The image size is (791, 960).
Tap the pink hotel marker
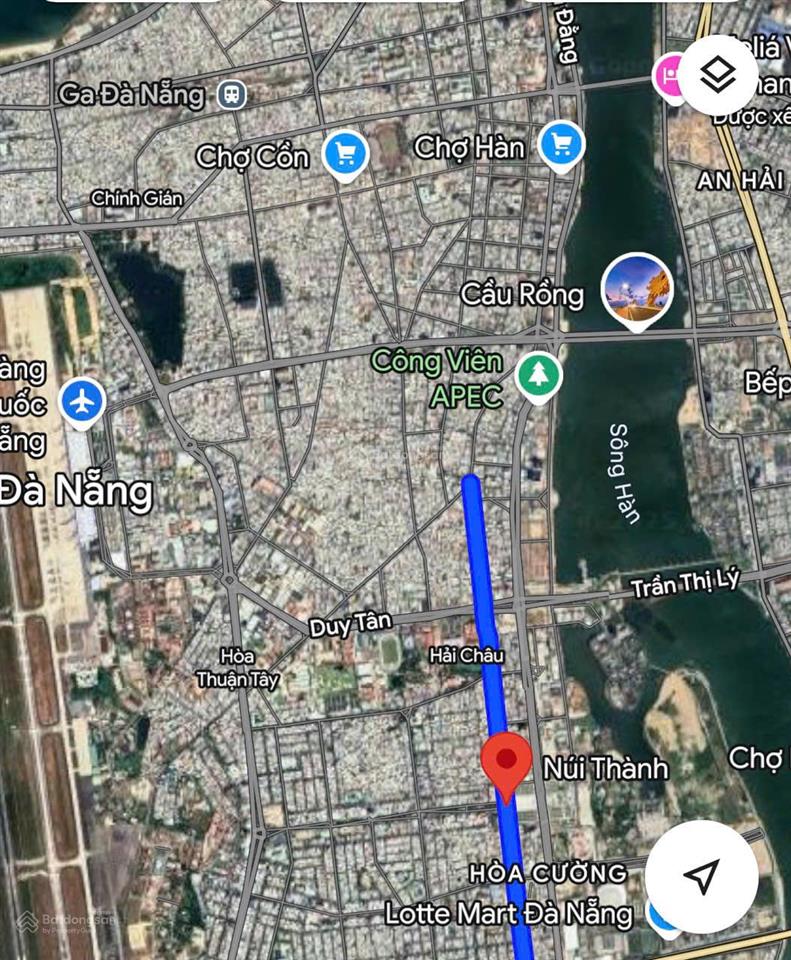tap(668, 74)
